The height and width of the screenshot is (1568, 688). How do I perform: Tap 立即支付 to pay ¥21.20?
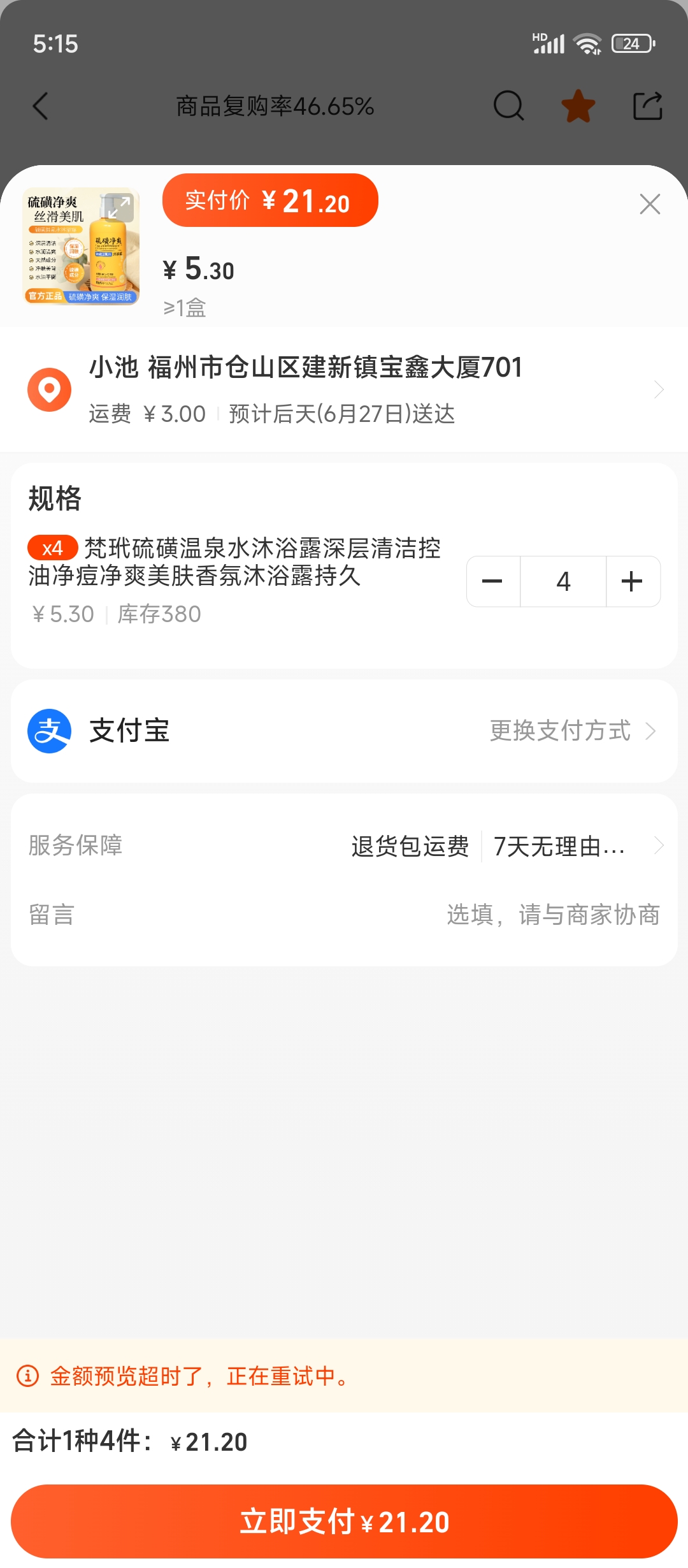coord(344,1521)
